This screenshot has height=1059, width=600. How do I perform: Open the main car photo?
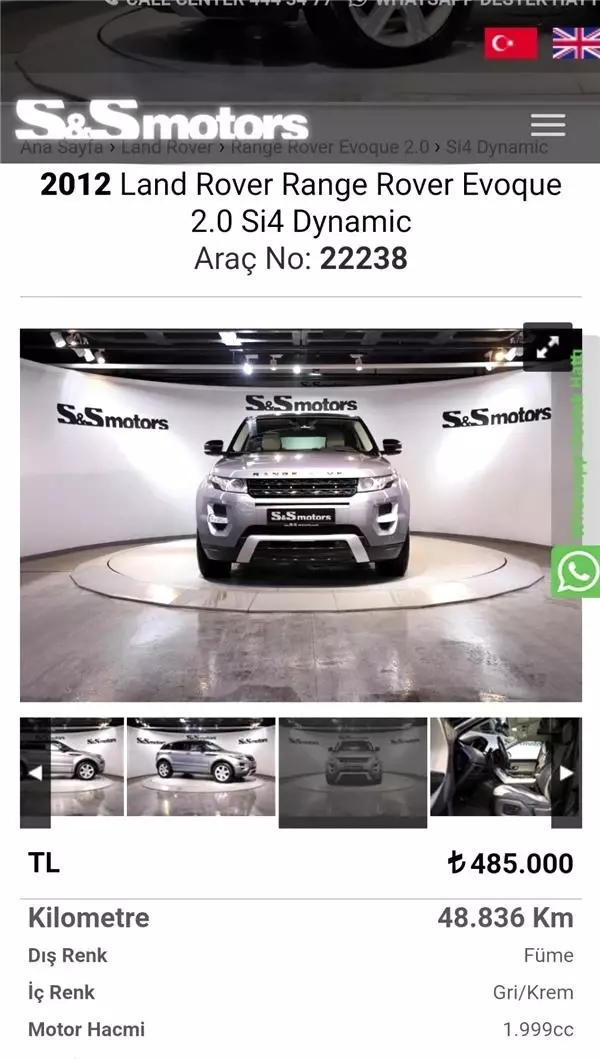click(x=300, y=514)
